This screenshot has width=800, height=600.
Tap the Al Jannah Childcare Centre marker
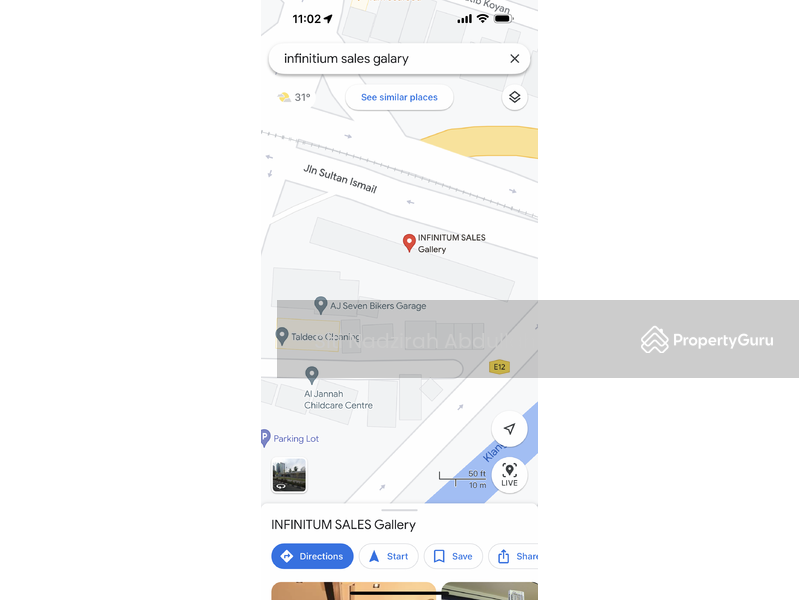[312, 375]
